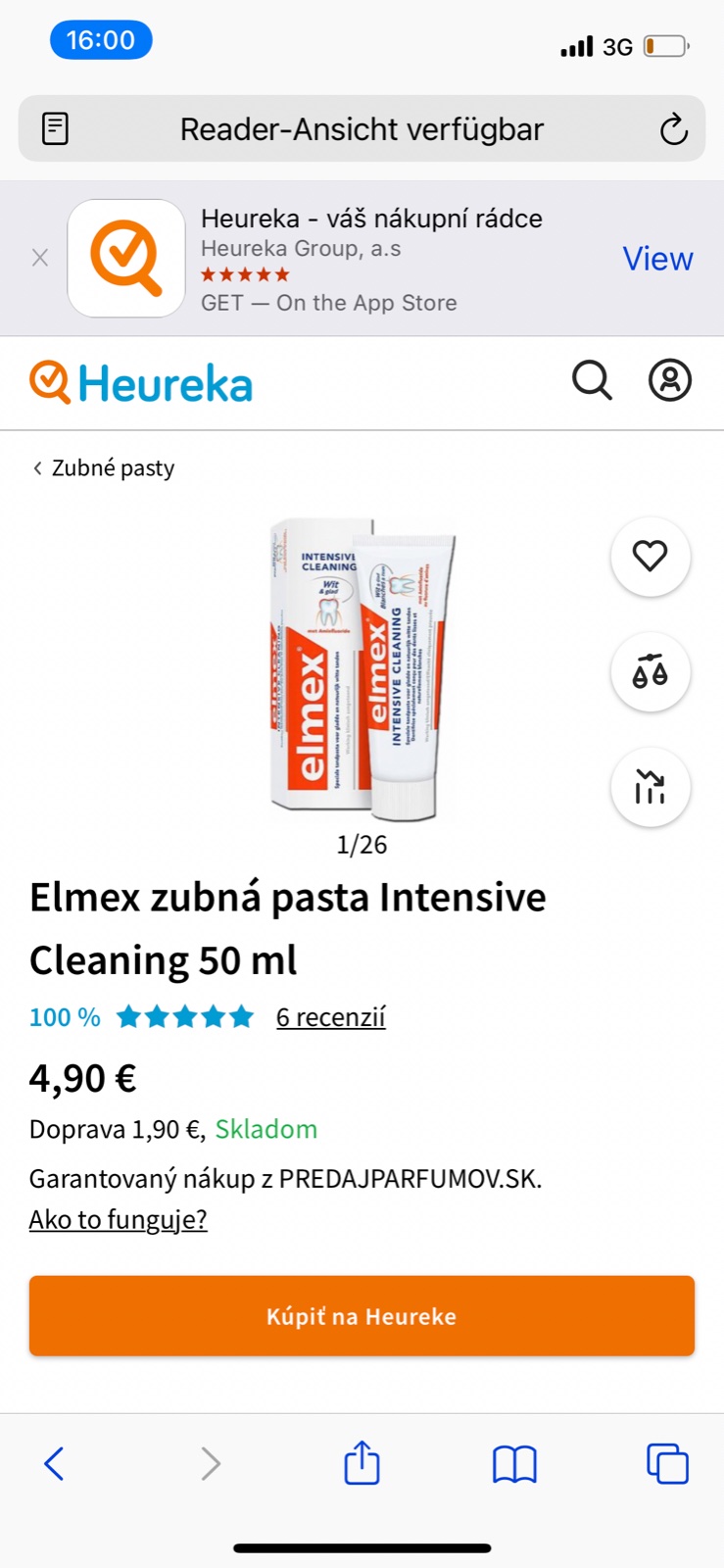The image size is (724, 1568).
Task: Read the 6 recenzií reviews
Action: coord(330,1017)
